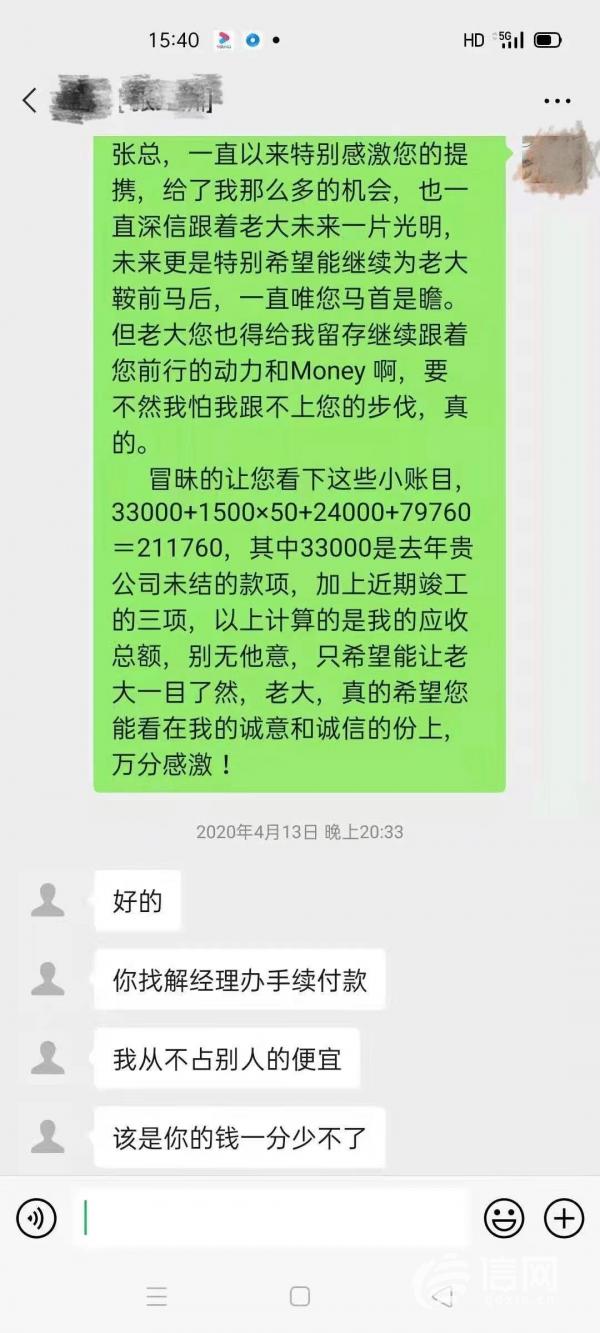Open the contact's avatar beside "好的"
Image resolution: width=600 pixels, height=1333 pixels.
(48, 900)
